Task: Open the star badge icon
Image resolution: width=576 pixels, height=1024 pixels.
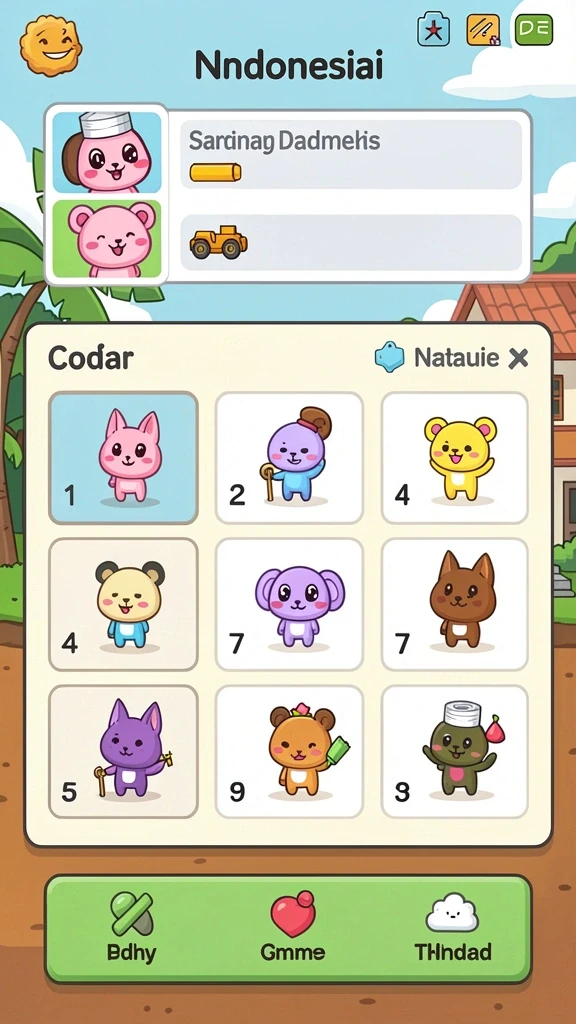Action: (434, 29)
